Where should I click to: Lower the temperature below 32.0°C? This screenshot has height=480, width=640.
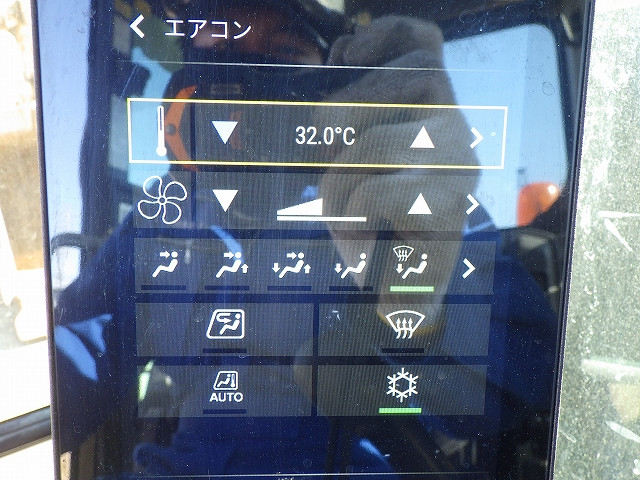[226, 133]
